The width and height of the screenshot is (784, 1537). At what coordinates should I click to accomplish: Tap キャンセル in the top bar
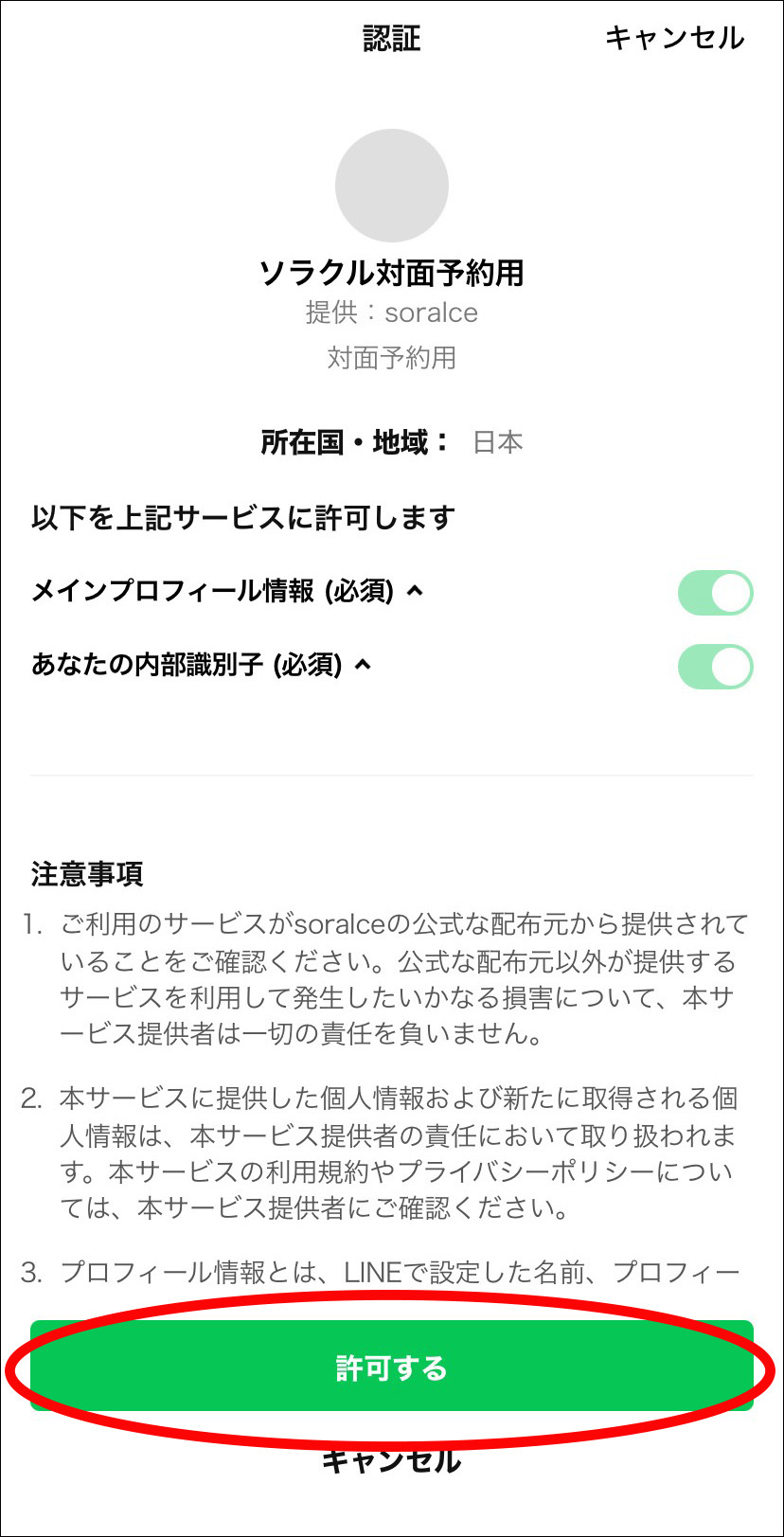coord(674,38)
